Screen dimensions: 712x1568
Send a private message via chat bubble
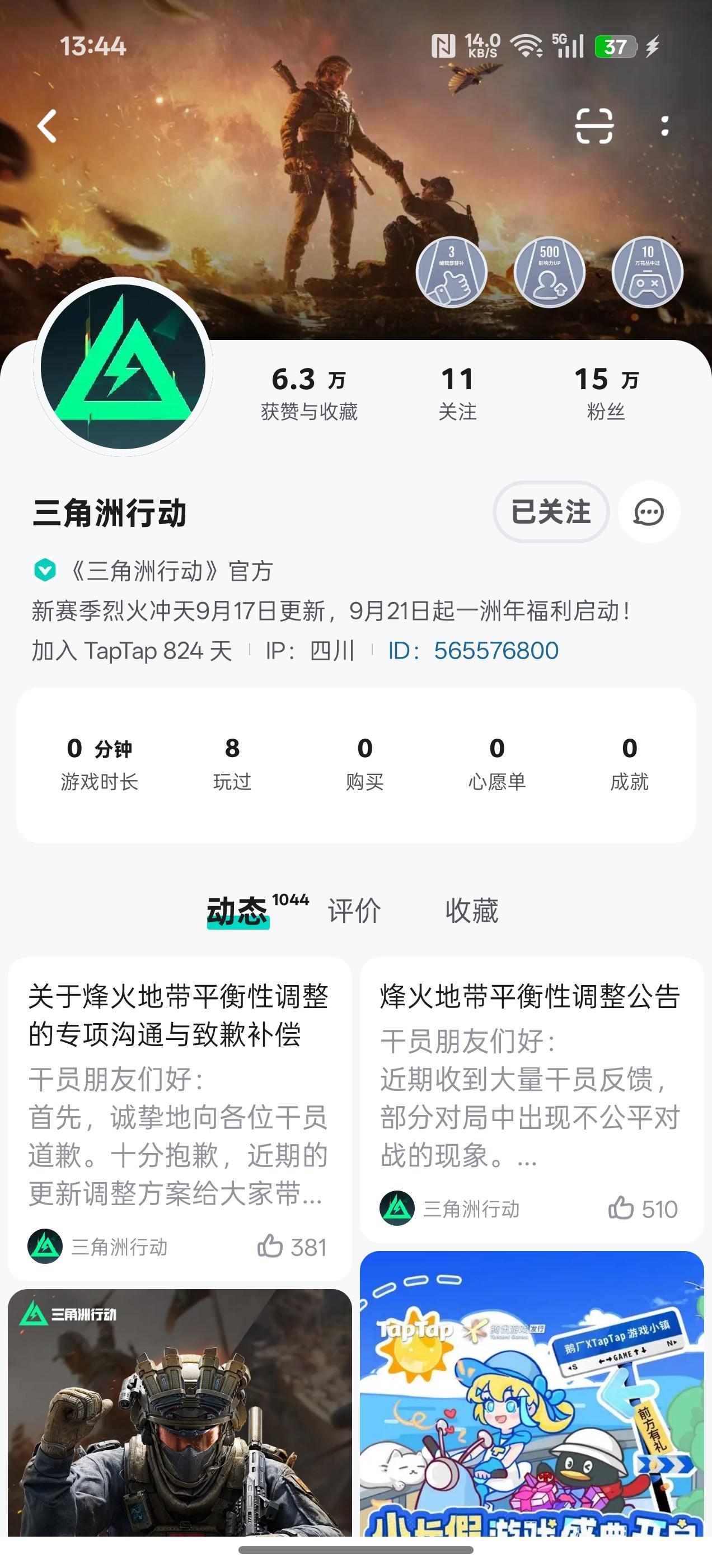pyautogui.click(x=649, y=512)
